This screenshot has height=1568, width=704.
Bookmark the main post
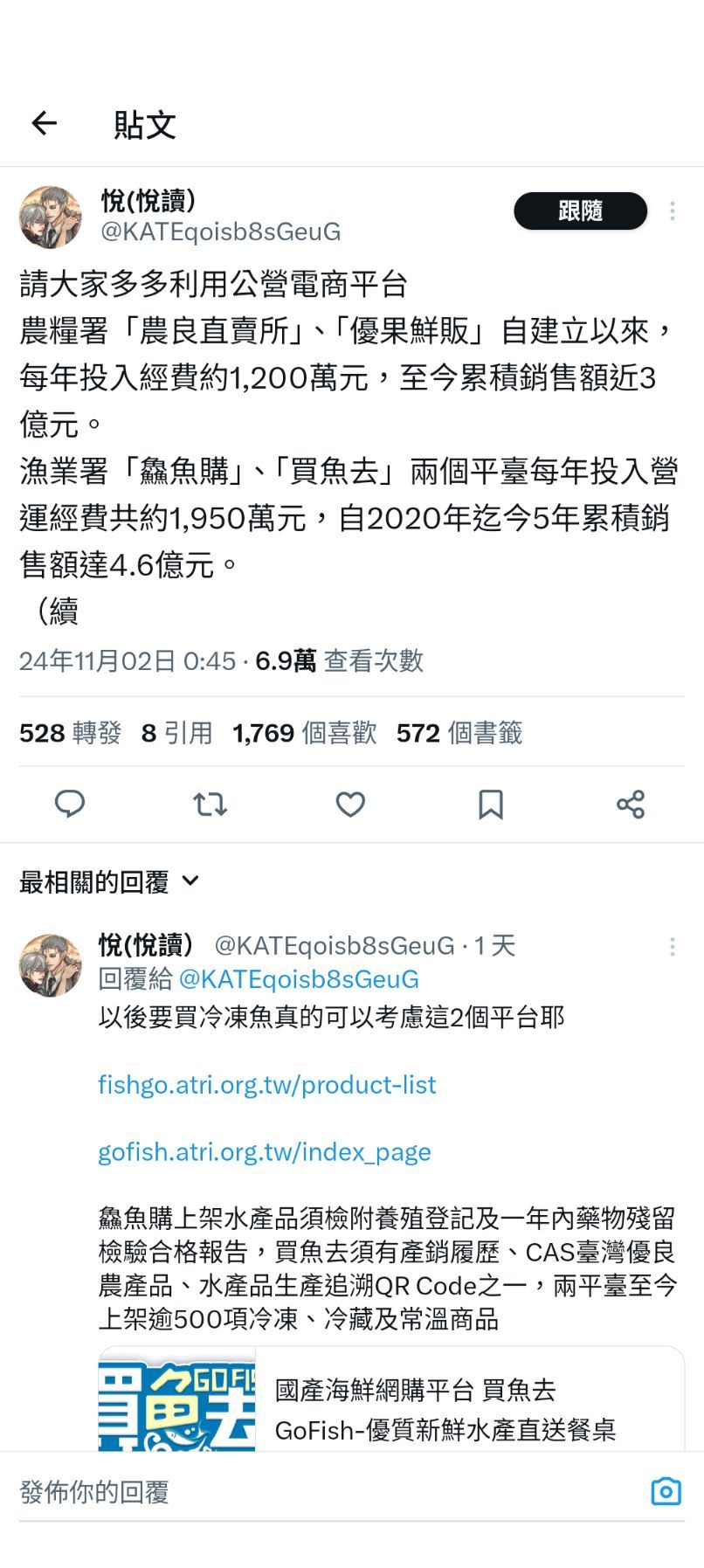pyautogui.click(x=490, y=804)
